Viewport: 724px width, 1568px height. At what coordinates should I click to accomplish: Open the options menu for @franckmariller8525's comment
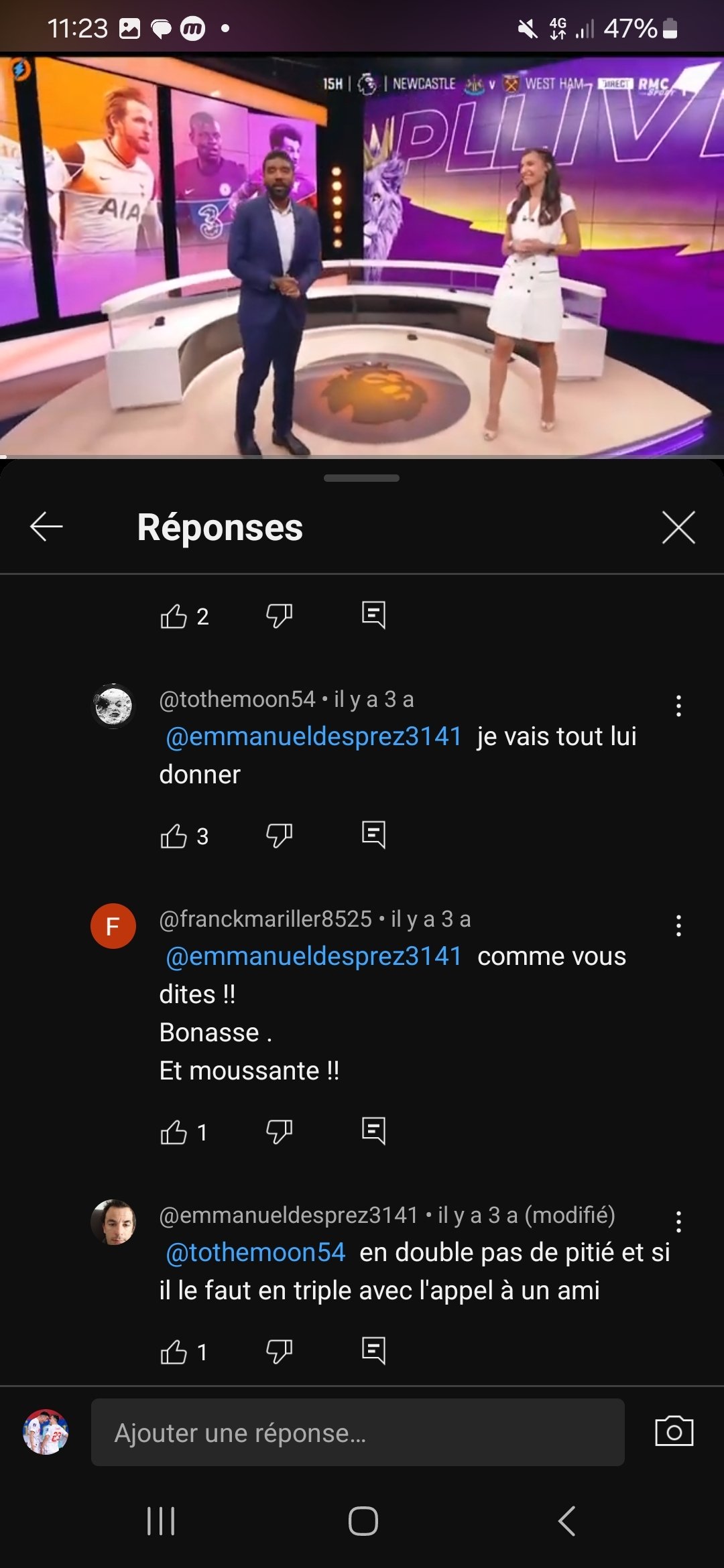tap(678, 925)
